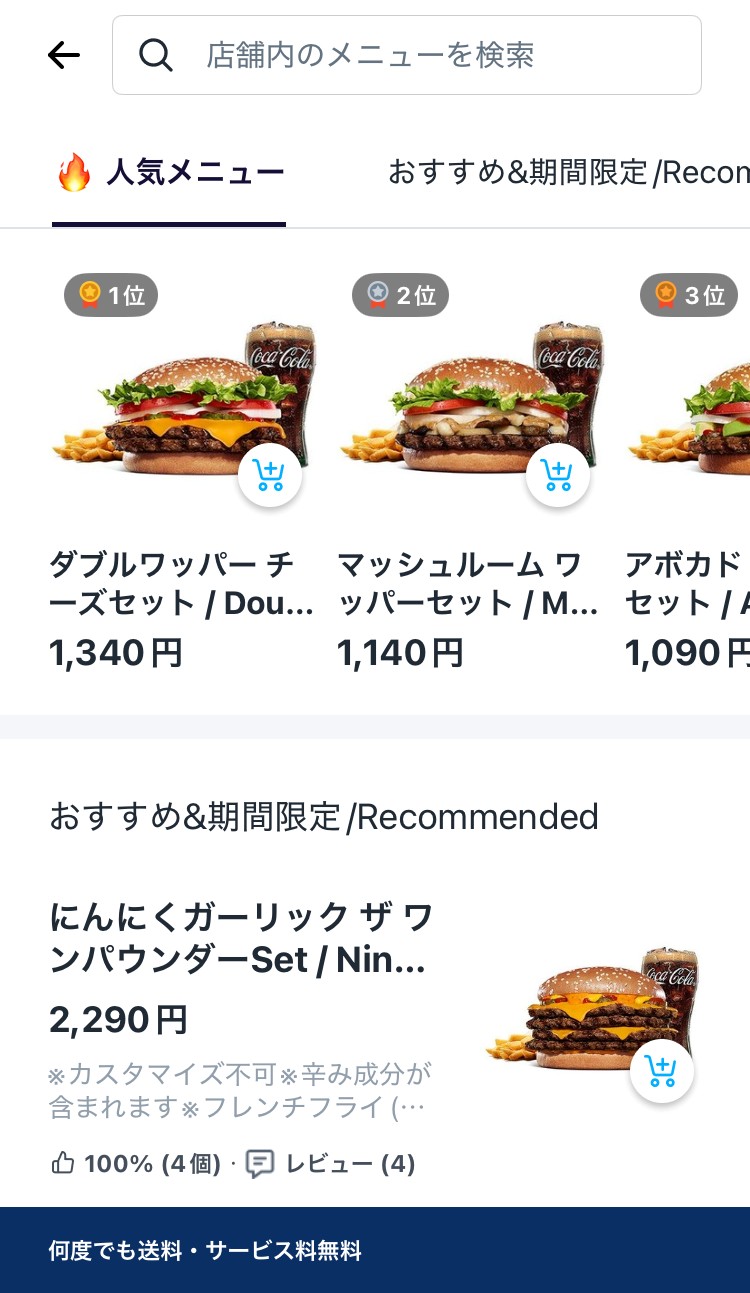This screenshot has height=1293, width=750.
Task: Switch to the 人気メニュー tab
Action: point(170,174)
